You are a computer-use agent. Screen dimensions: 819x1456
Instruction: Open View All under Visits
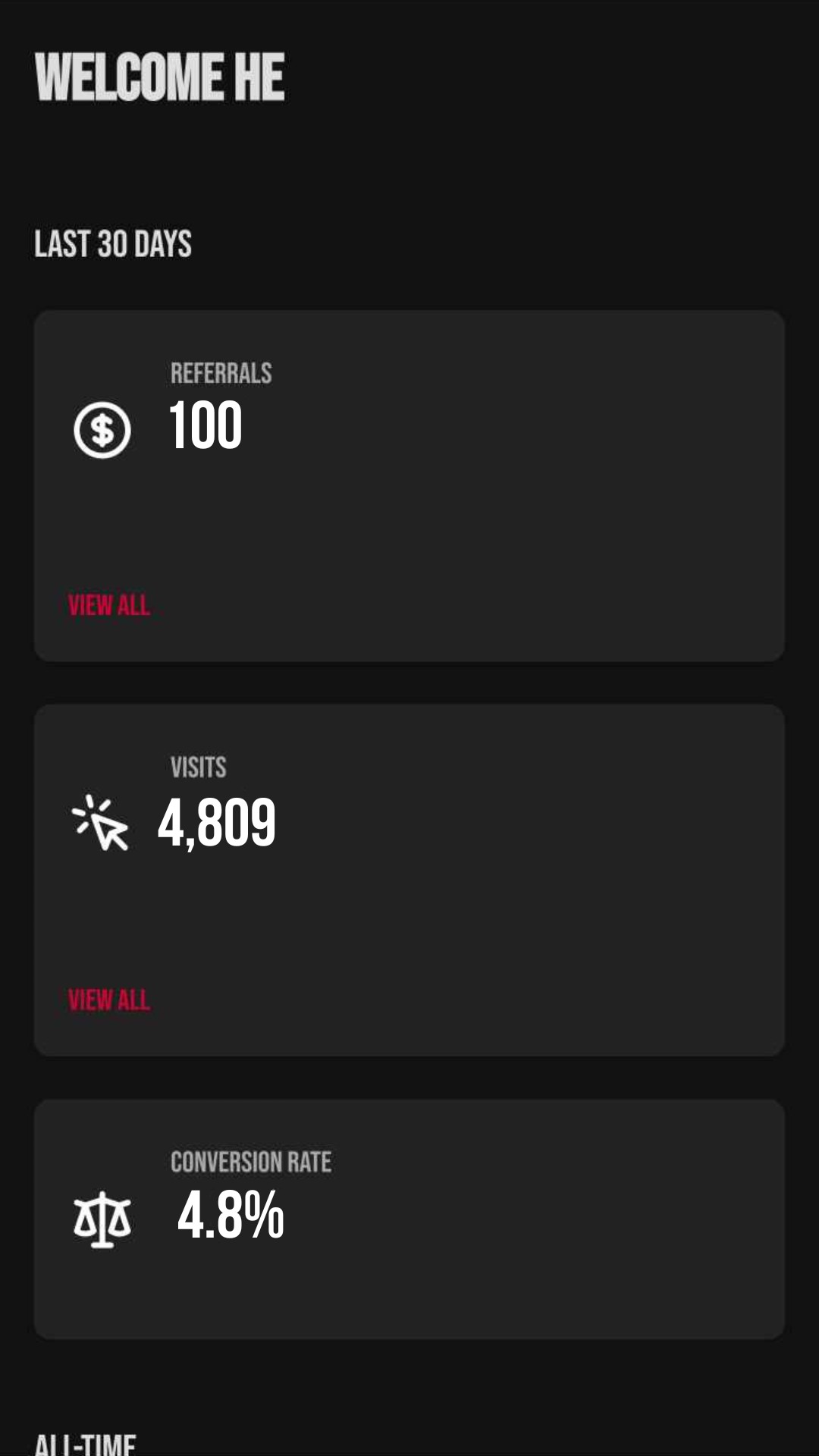pyautogui.click(x=109, y=999)
